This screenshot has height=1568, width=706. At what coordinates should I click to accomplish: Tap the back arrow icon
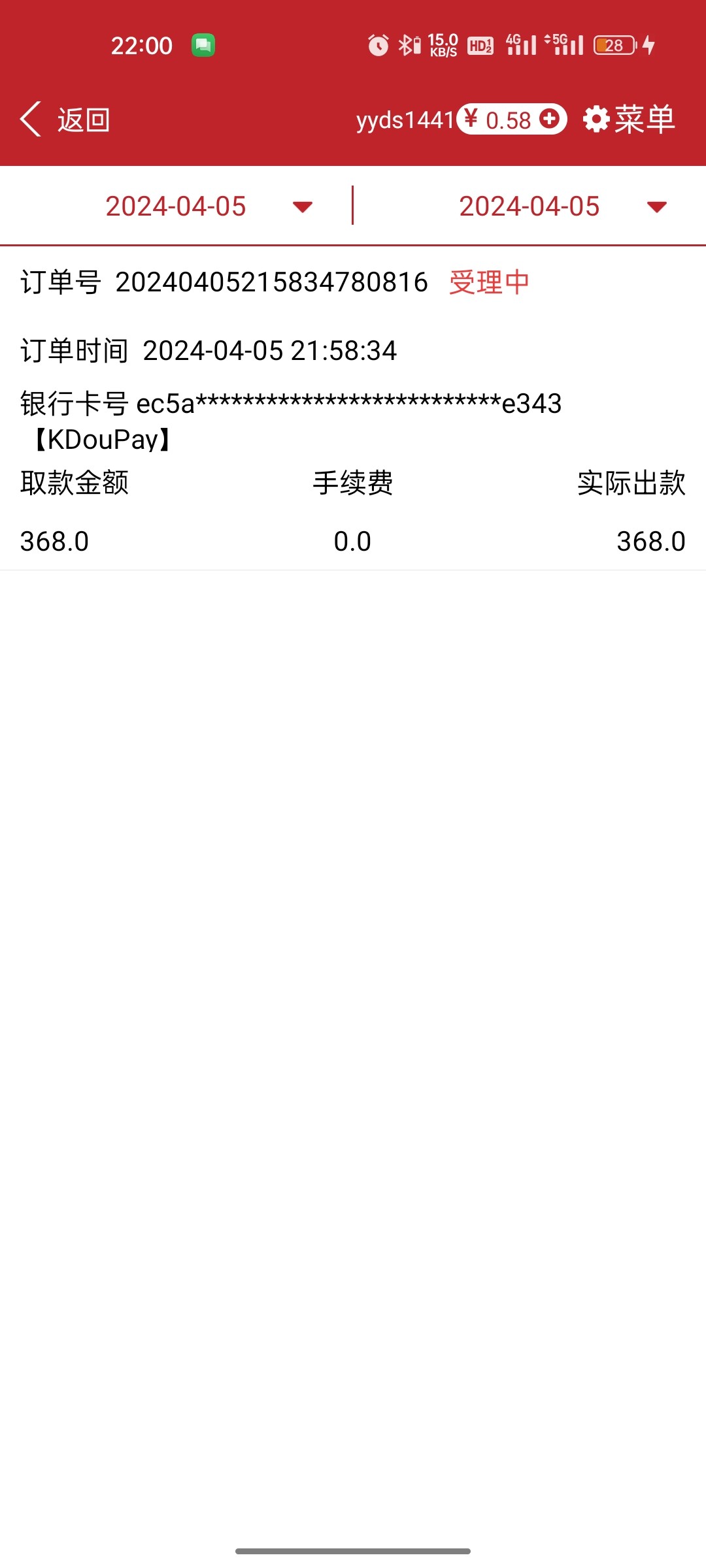pyautogui.click(x=31, y=118)
